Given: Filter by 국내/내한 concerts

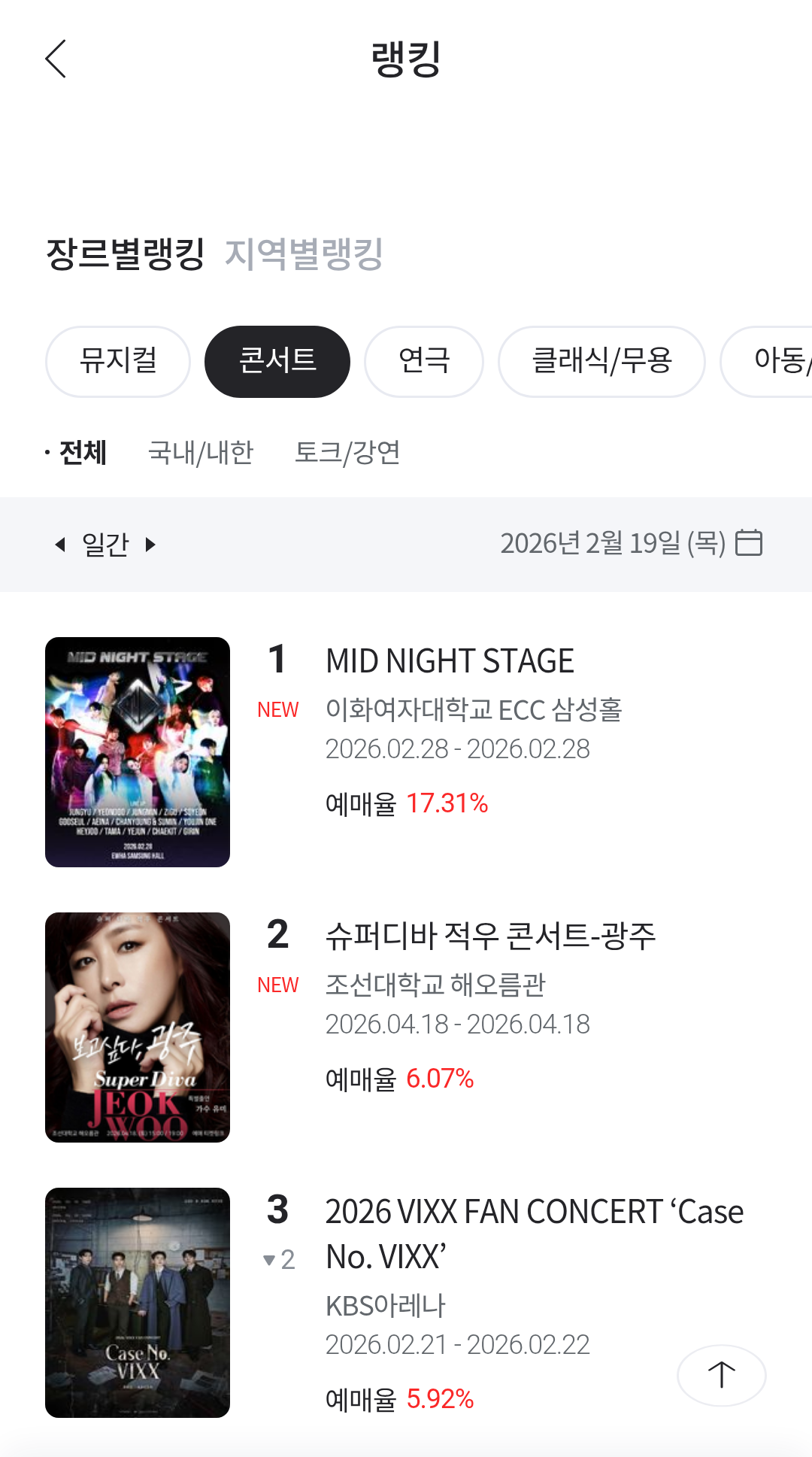Looking at the screenshot, I should (201, 453).
